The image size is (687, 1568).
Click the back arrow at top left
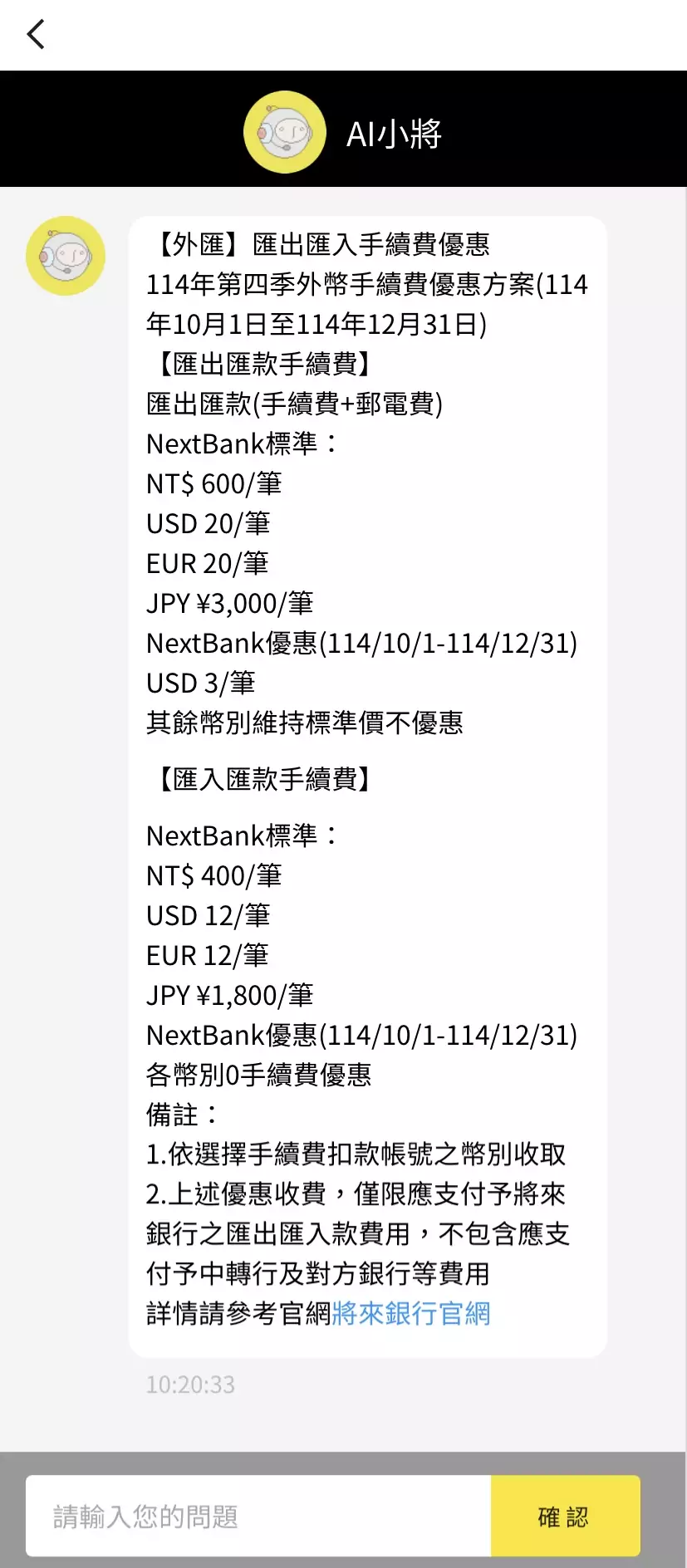(x=35, y=35)
